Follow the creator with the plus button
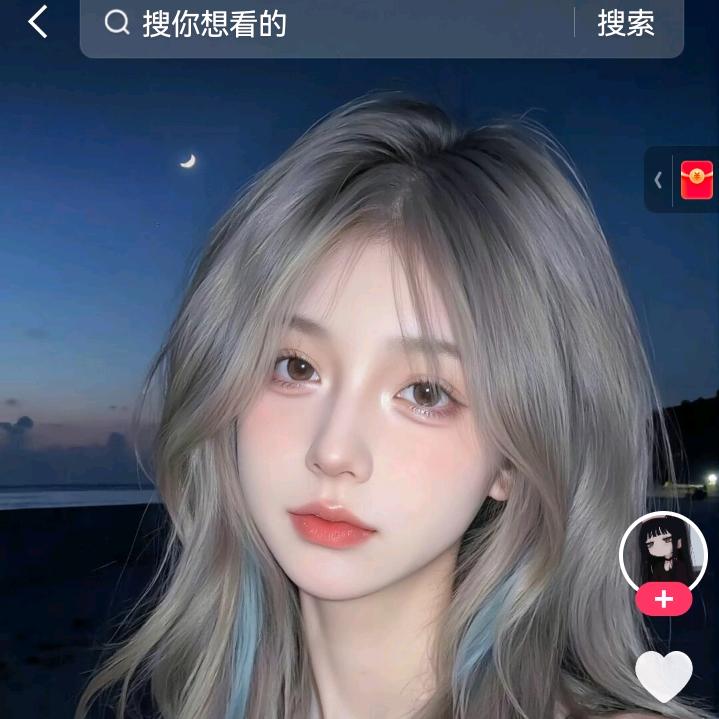This screenshot has width=719, height=719. click(663, 600)
